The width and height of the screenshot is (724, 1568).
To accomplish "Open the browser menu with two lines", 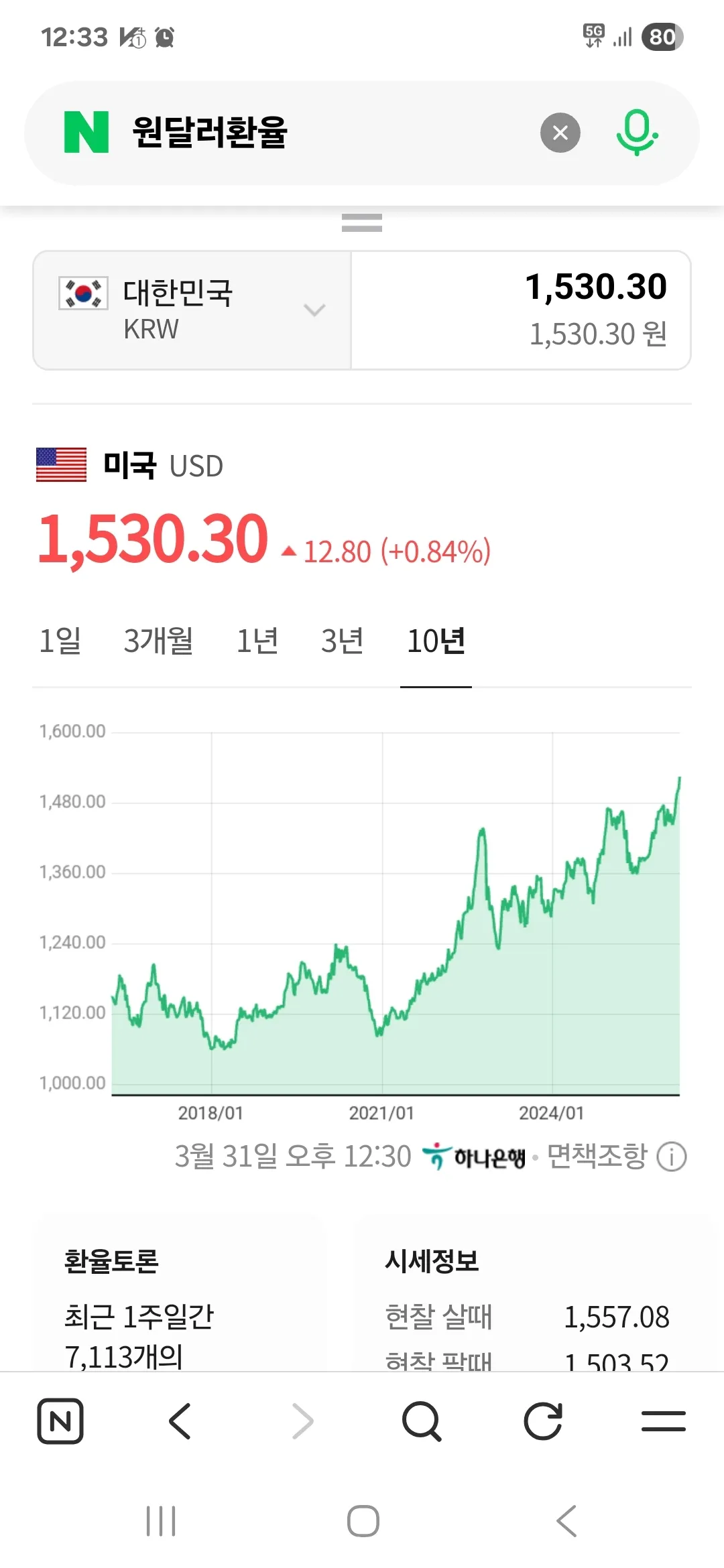I will (663, 1421).
